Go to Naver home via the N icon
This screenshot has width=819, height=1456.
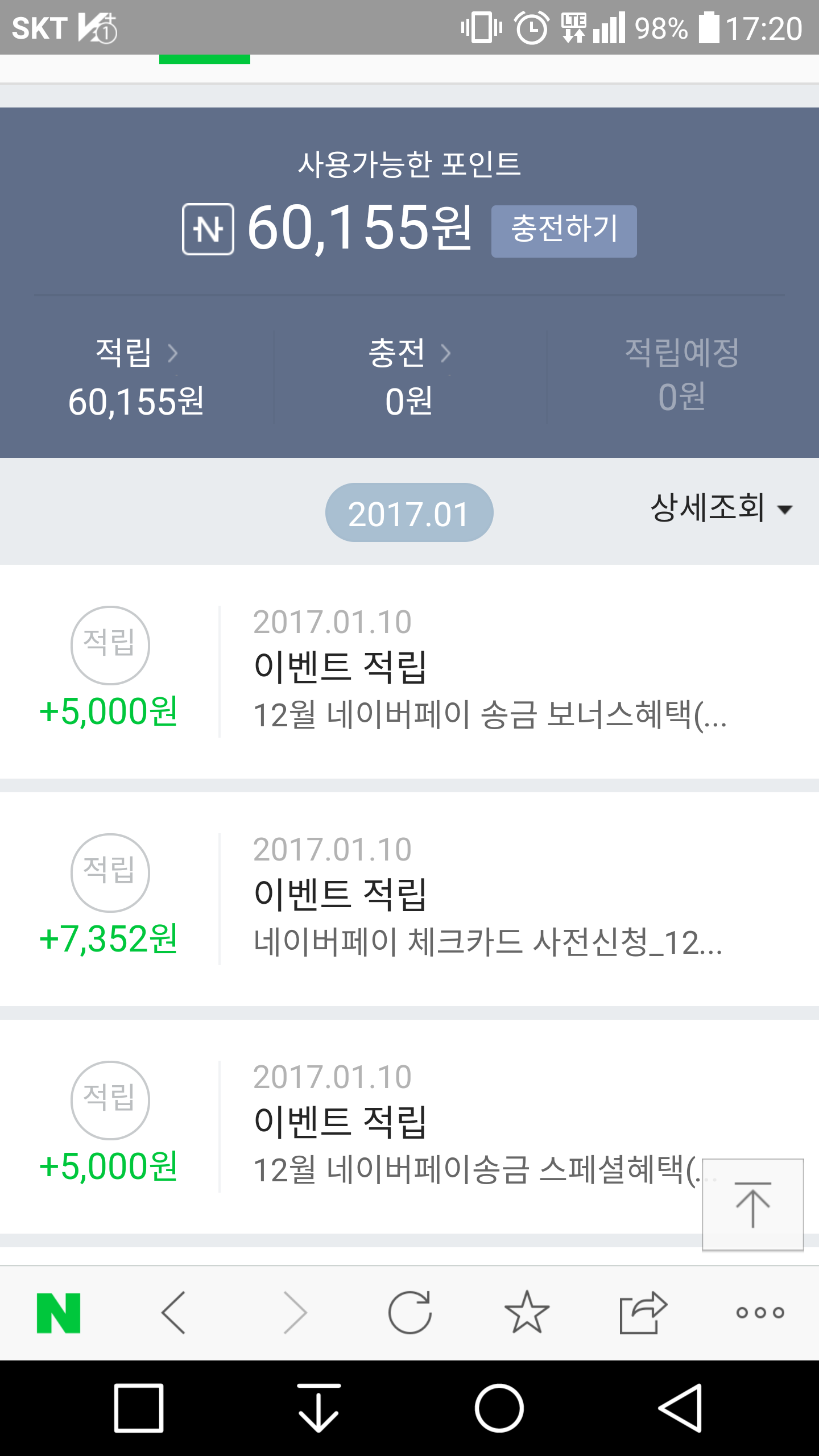click(59, 1313)
